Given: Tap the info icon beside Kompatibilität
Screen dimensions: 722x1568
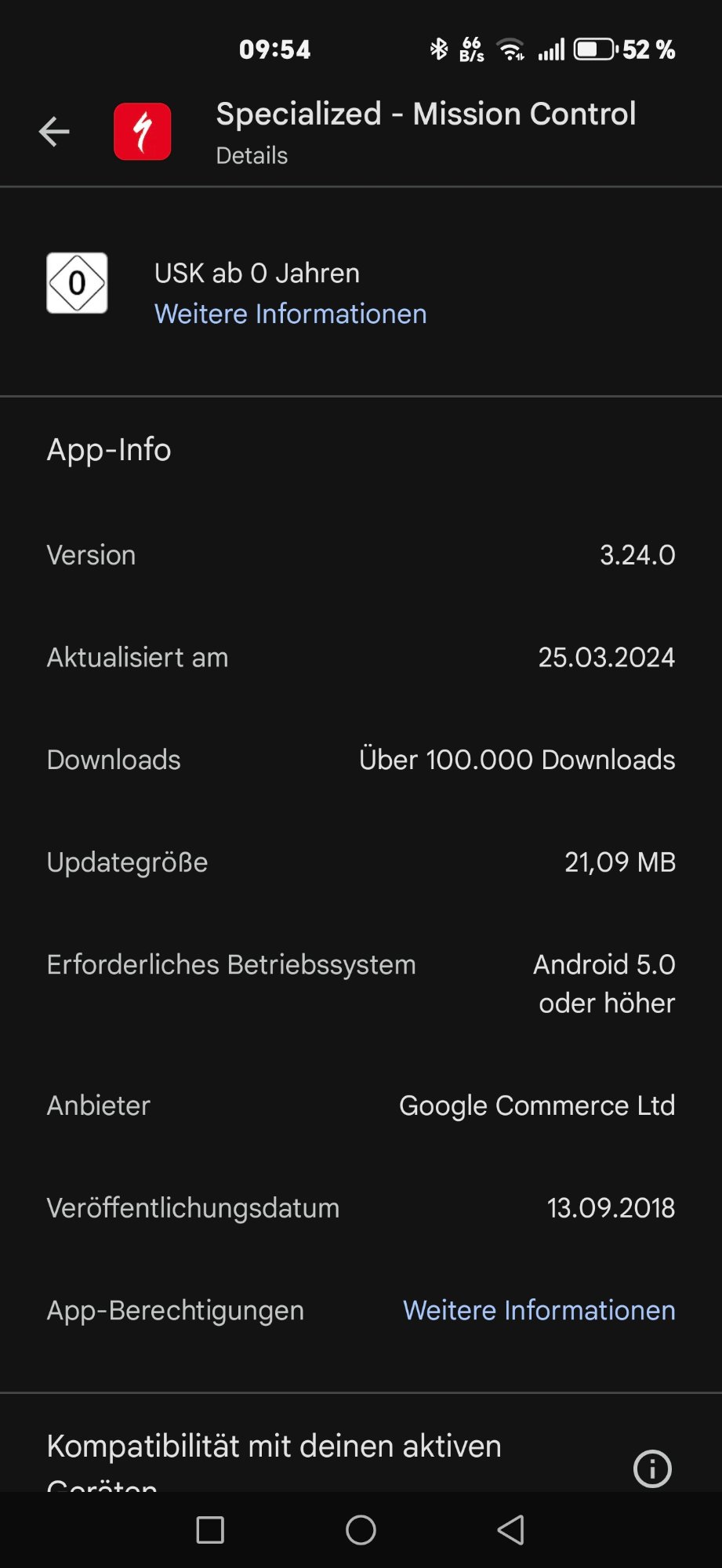Looking at the screenshot, I should point(652,1468).
